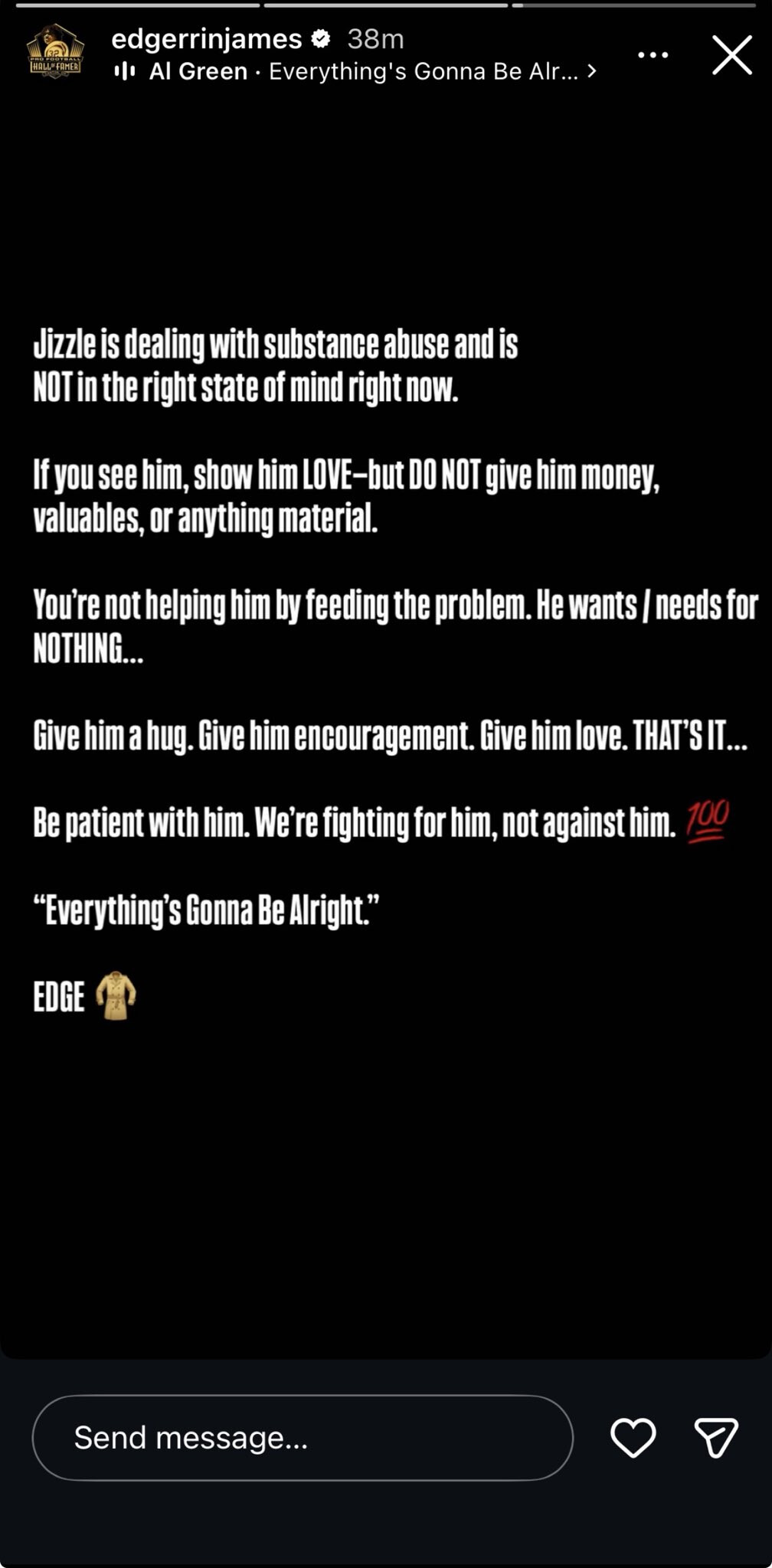This screenshot has height=1568, width=772.
Task: Open edgerrinjames username link
Action: [207, 38]
